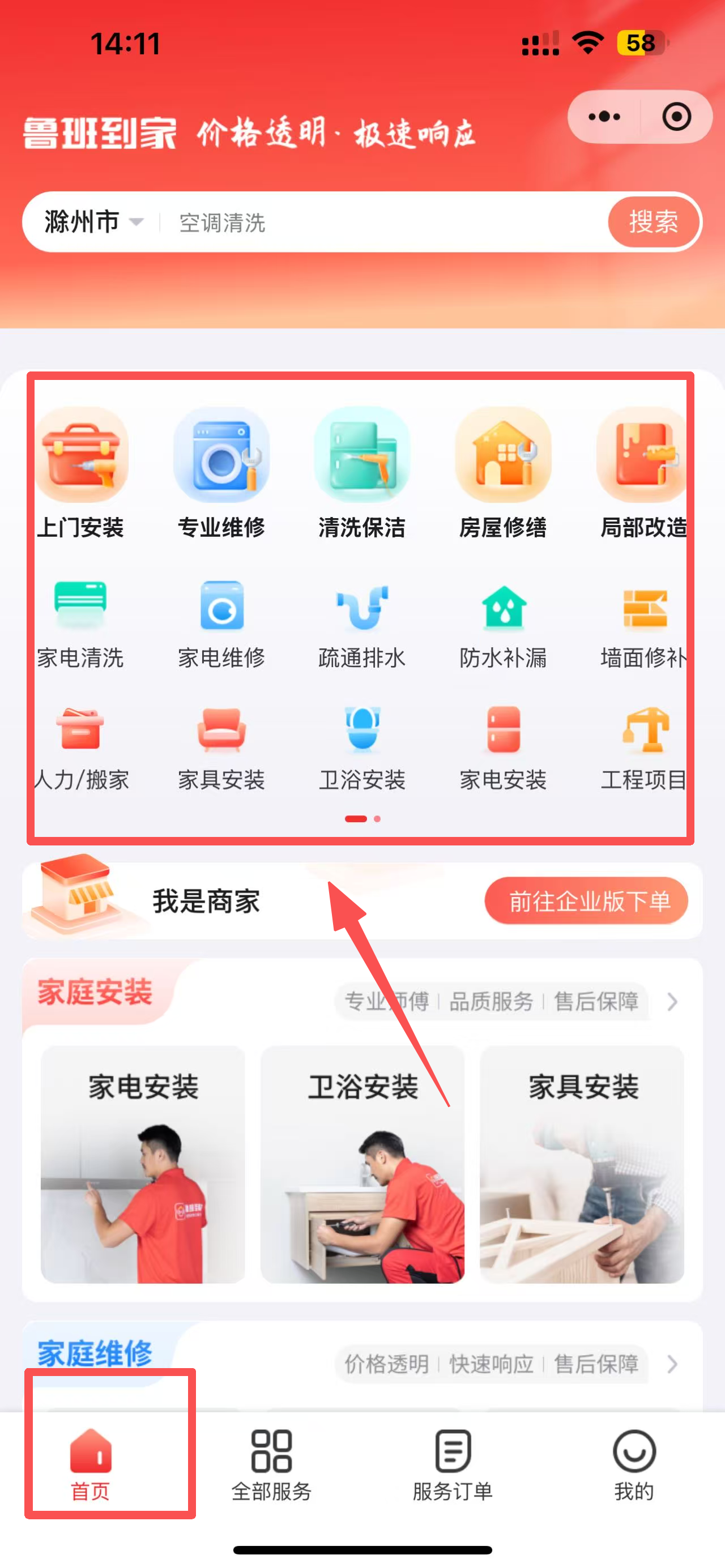Screen dimensions: 725x1568
Task: Open the 房屋修缮 category
Action: click(503, 473)
